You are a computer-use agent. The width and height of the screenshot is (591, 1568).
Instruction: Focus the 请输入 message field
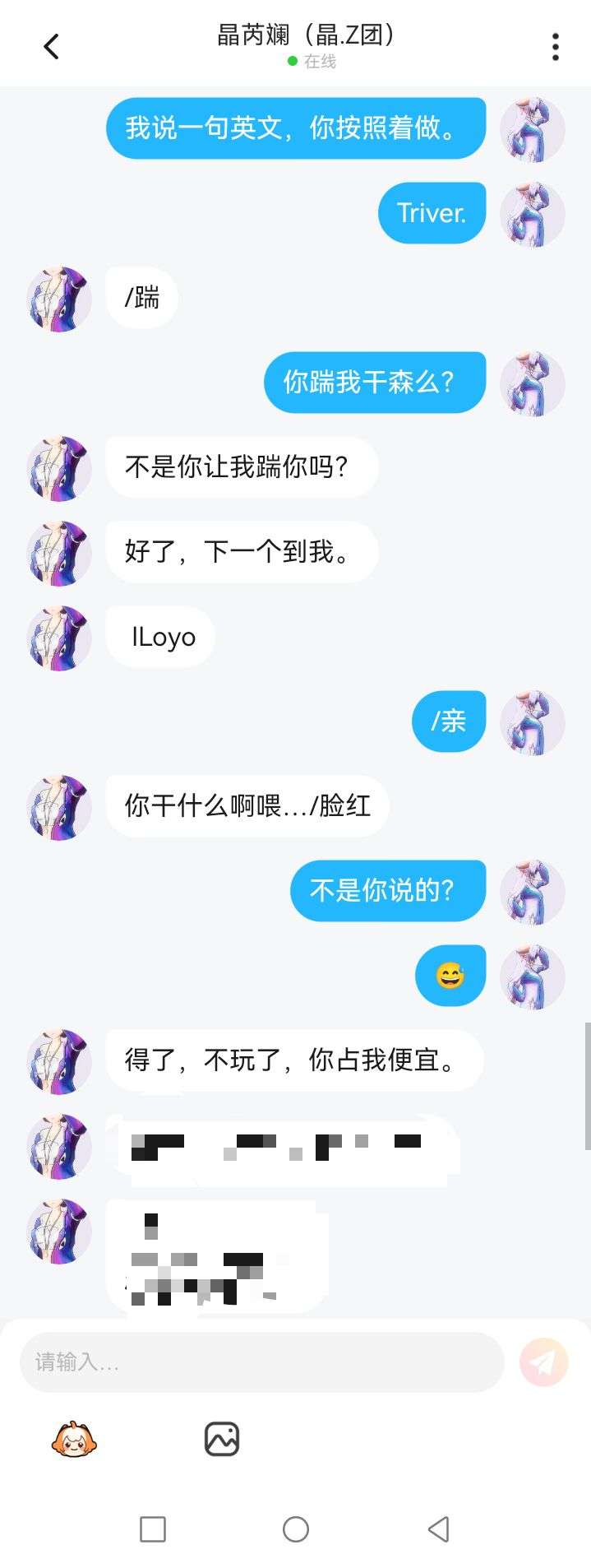261,1362
